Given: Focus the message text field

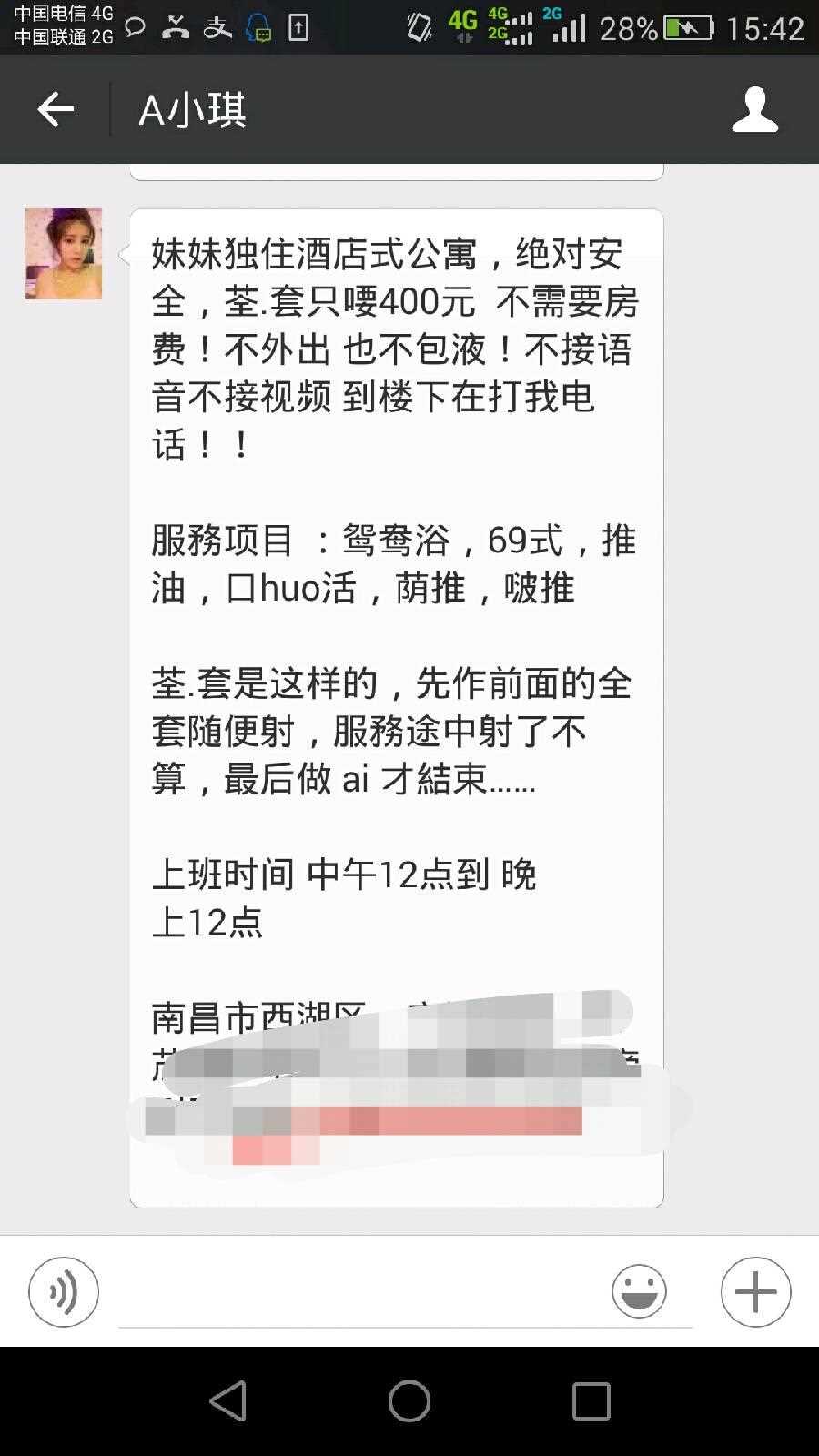Looking at the screenshot, I should [x=355, y=1292].
